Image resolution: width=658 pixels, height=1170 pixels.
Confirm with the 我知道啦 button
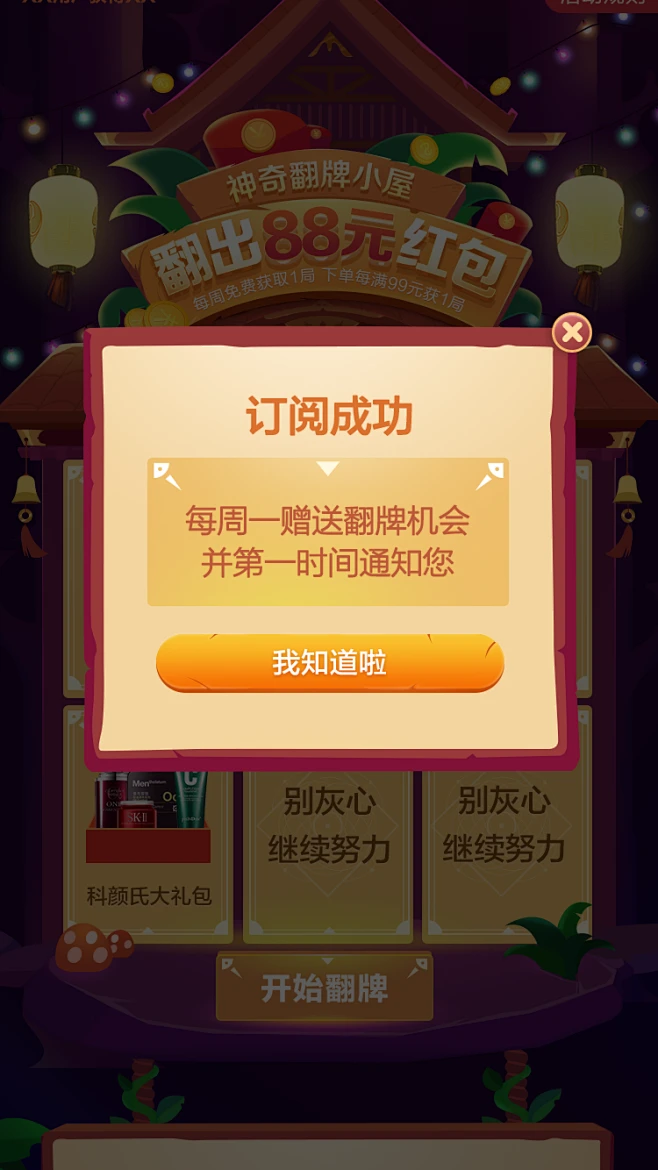click(x=330, y=663)
